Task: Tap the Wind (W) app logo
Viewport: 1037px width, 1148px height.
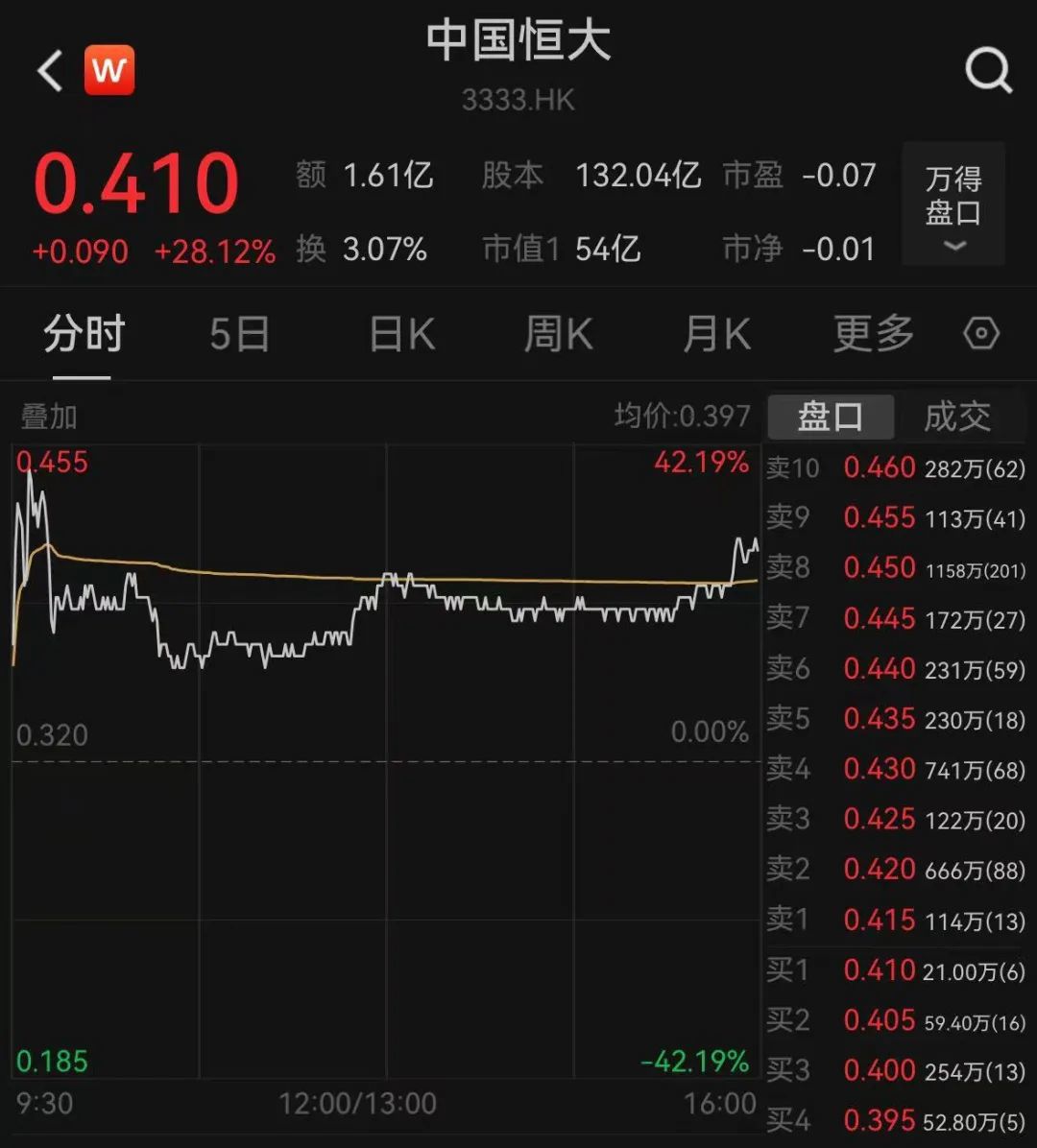Action: coord(109,71)
